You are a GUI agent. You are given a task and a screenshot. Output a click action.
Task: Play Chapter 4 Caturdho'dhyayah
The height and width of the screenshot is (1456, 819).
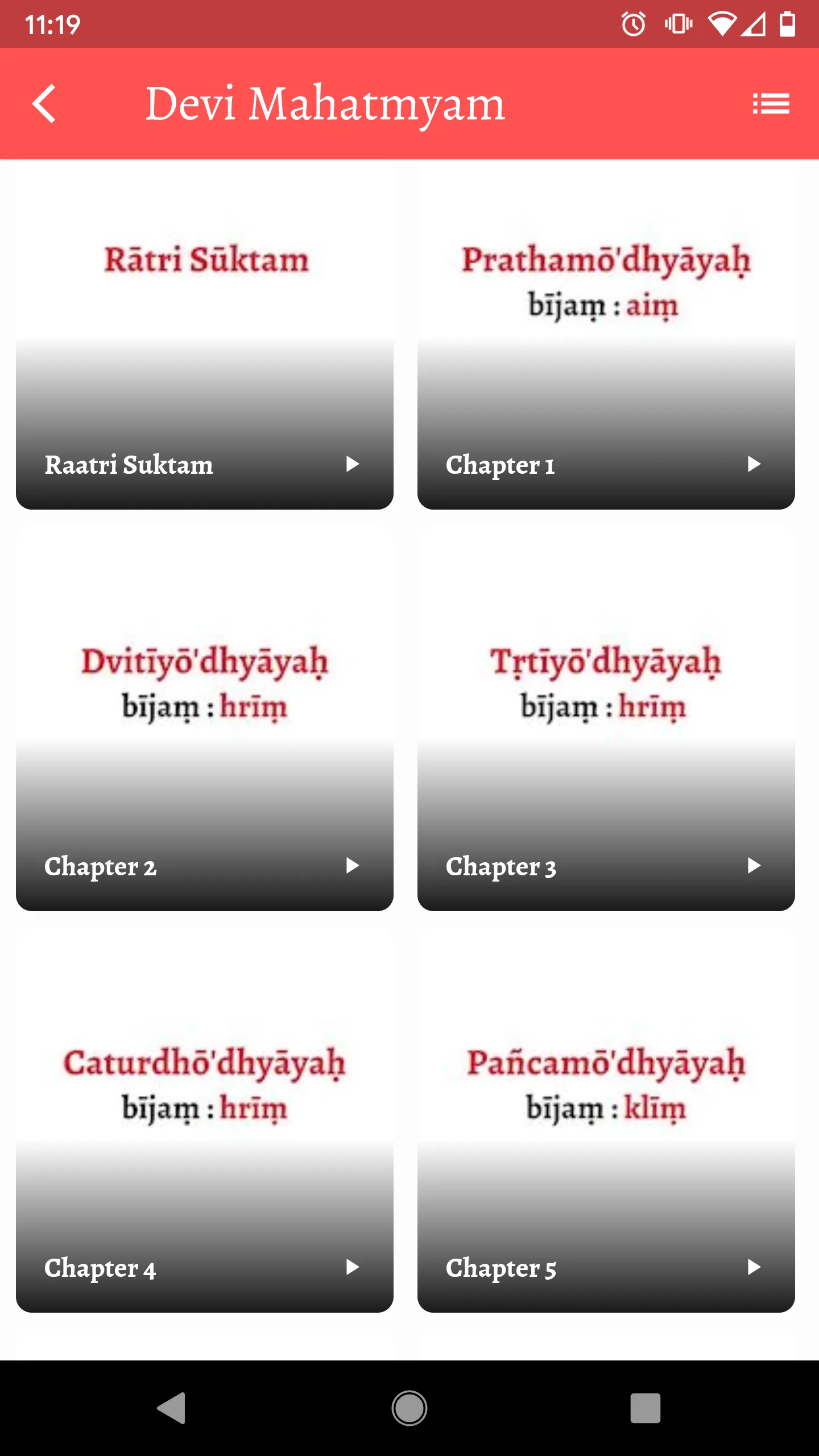tap(353, 1268)
